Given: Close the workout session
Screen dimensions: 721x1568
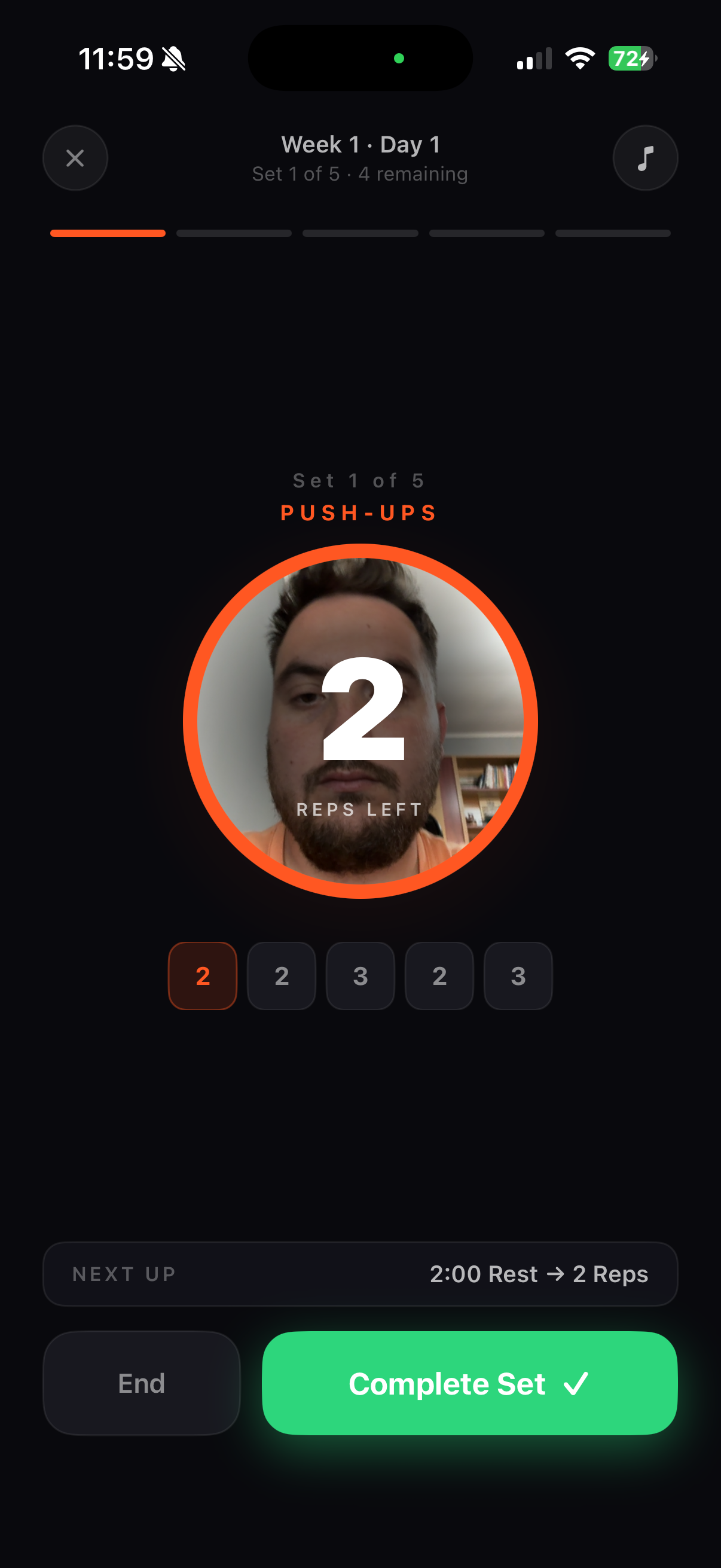Looking at the screenshot, I should click(75, 158).
